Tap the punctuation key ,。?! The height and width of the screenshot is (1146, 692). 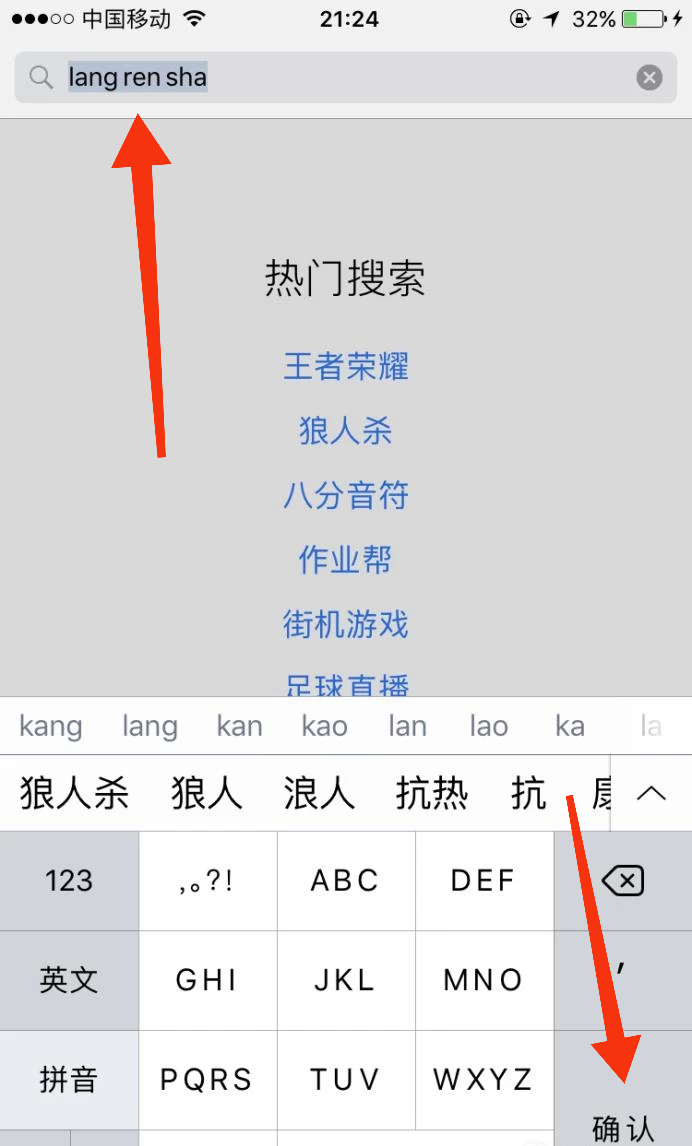tap(207, 881)
